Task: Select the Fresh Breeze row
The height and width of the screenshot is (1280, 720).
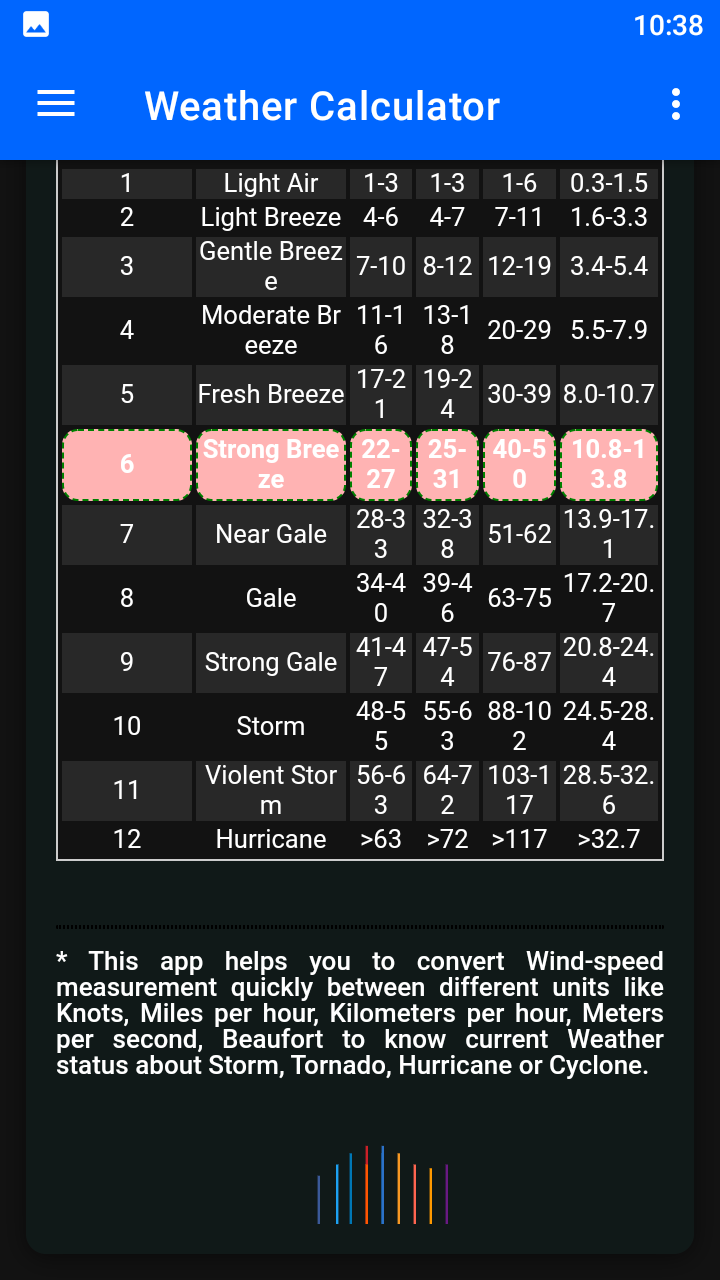Action: click(x=270, y=394)
